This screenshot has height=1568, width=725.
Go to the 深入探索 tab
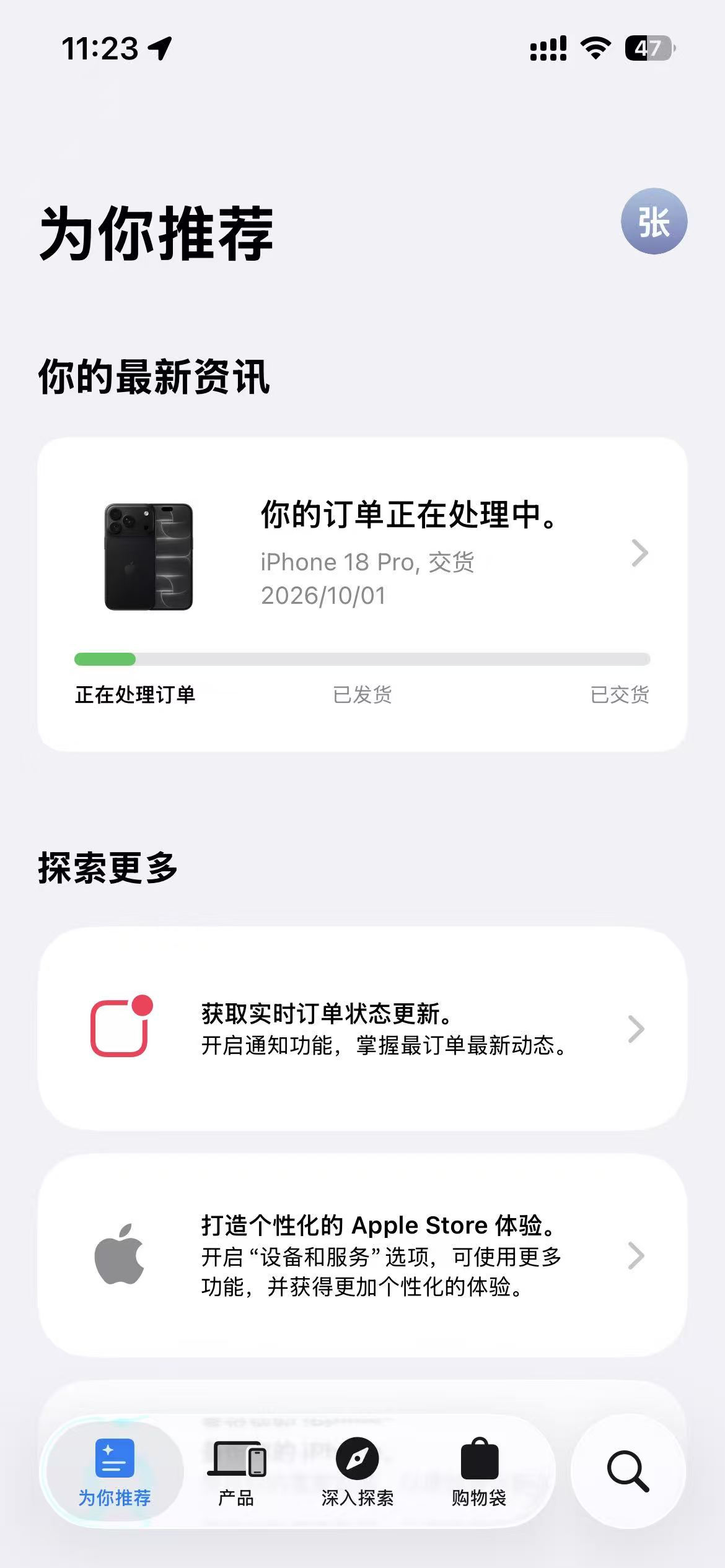pos(358,1472)
